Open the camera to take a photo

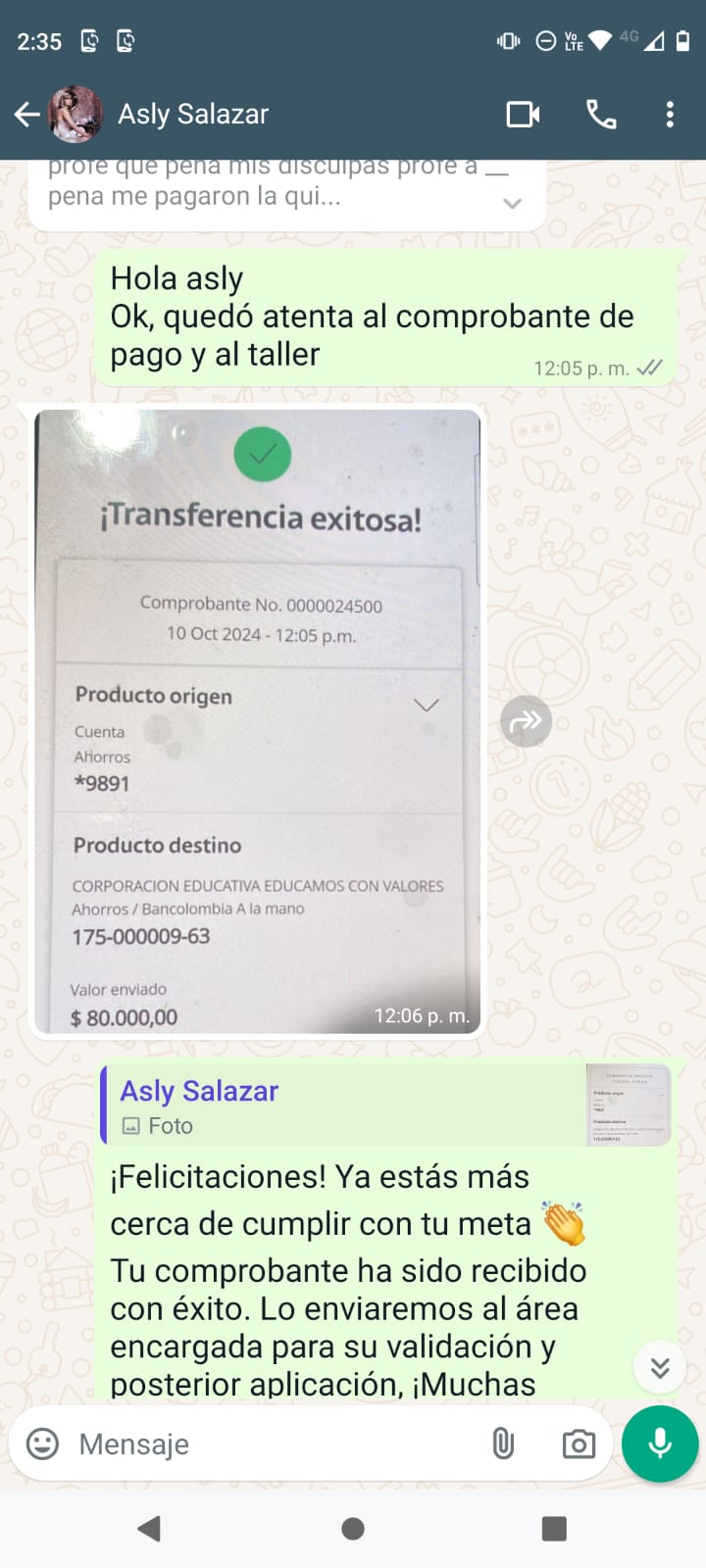(579, 1444)
